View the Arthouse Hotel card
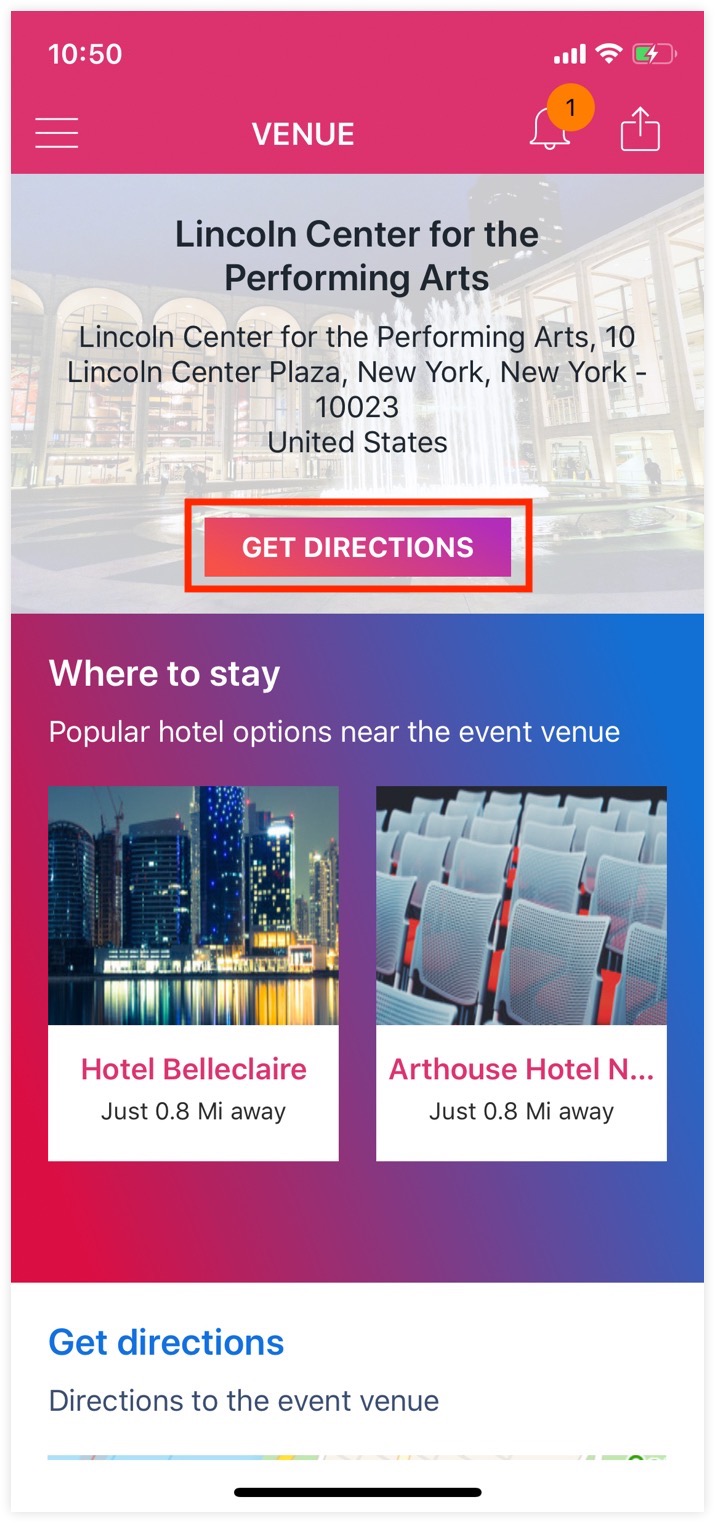715x1523 pixels. (x=521, y=972)
